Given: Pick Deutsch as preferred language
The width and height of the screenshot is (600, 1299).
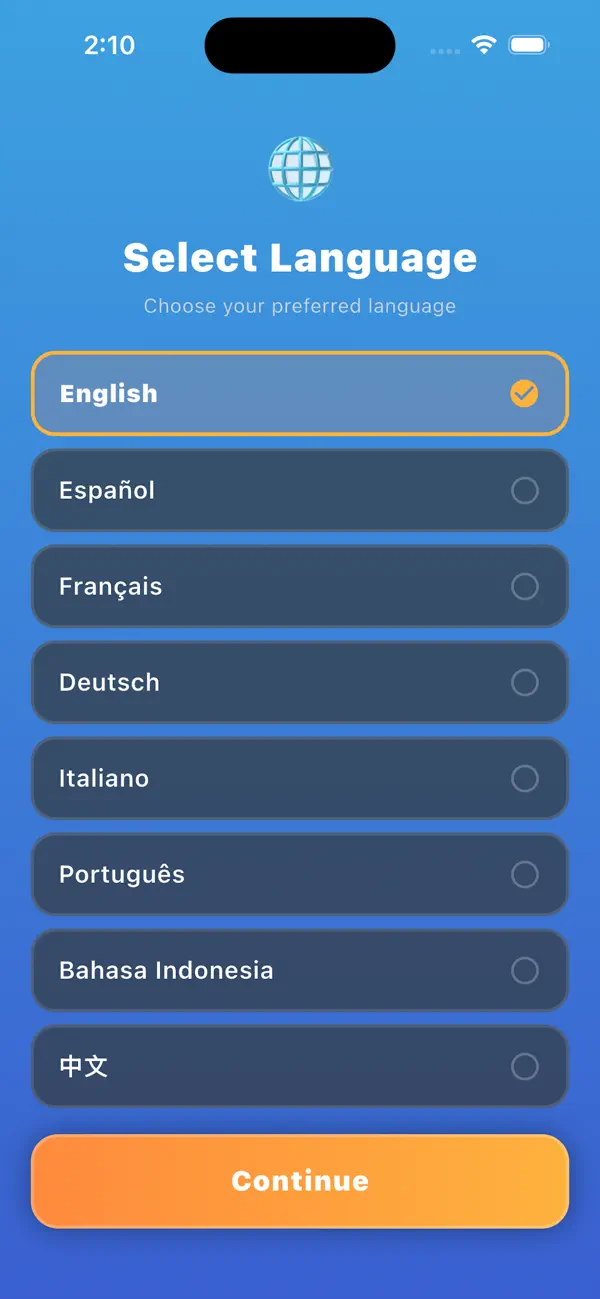Looking at the screenshot, I should [300, 682].
